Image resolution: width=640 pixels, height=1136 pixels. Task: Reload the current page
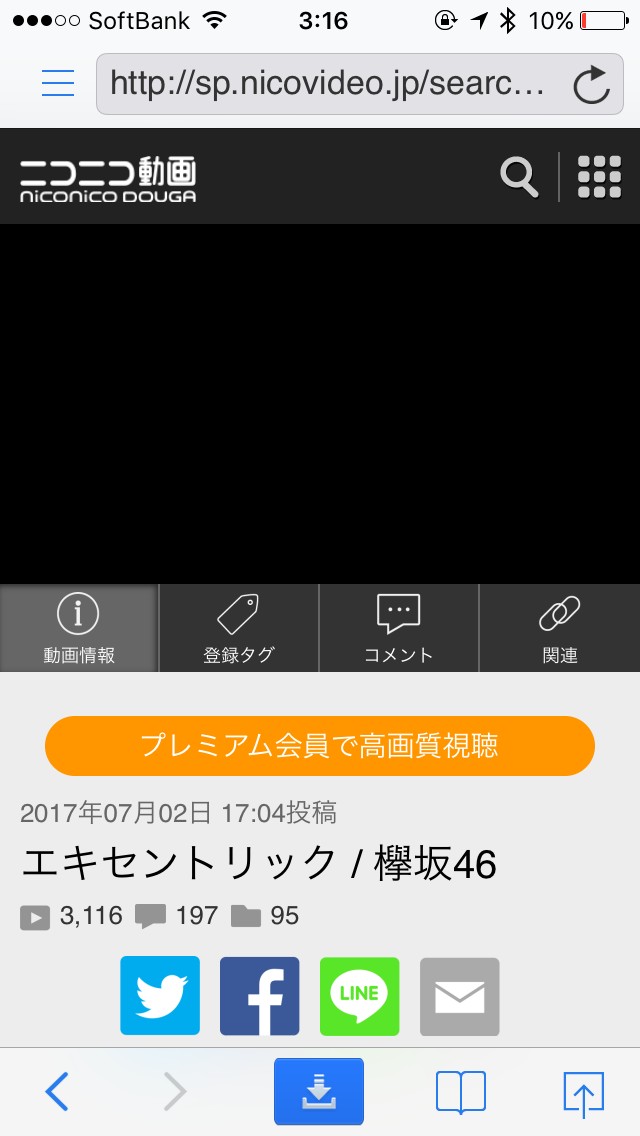591,85
